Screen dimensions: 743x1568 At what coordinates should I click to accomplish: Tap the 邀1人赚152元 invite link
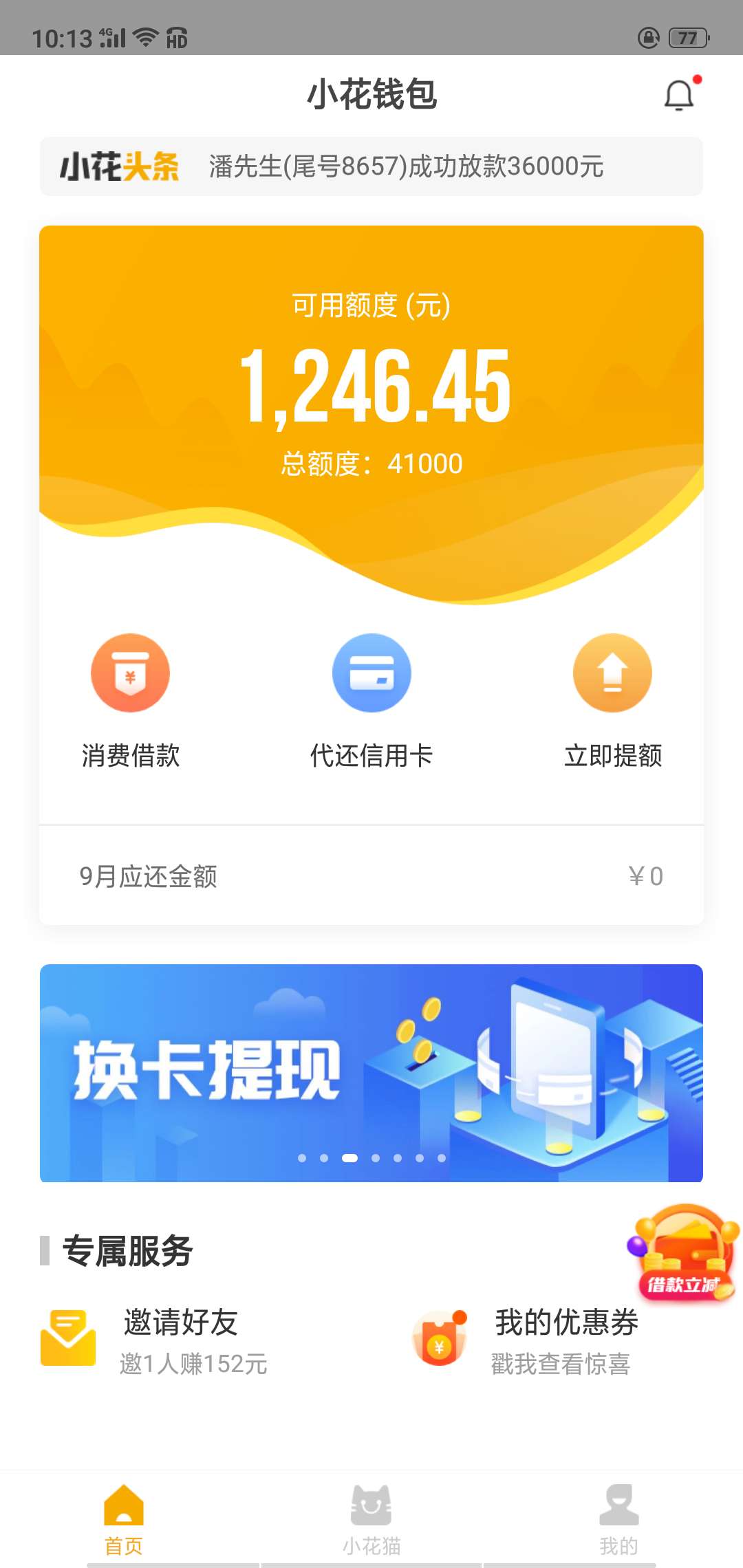pos(193,1365)
